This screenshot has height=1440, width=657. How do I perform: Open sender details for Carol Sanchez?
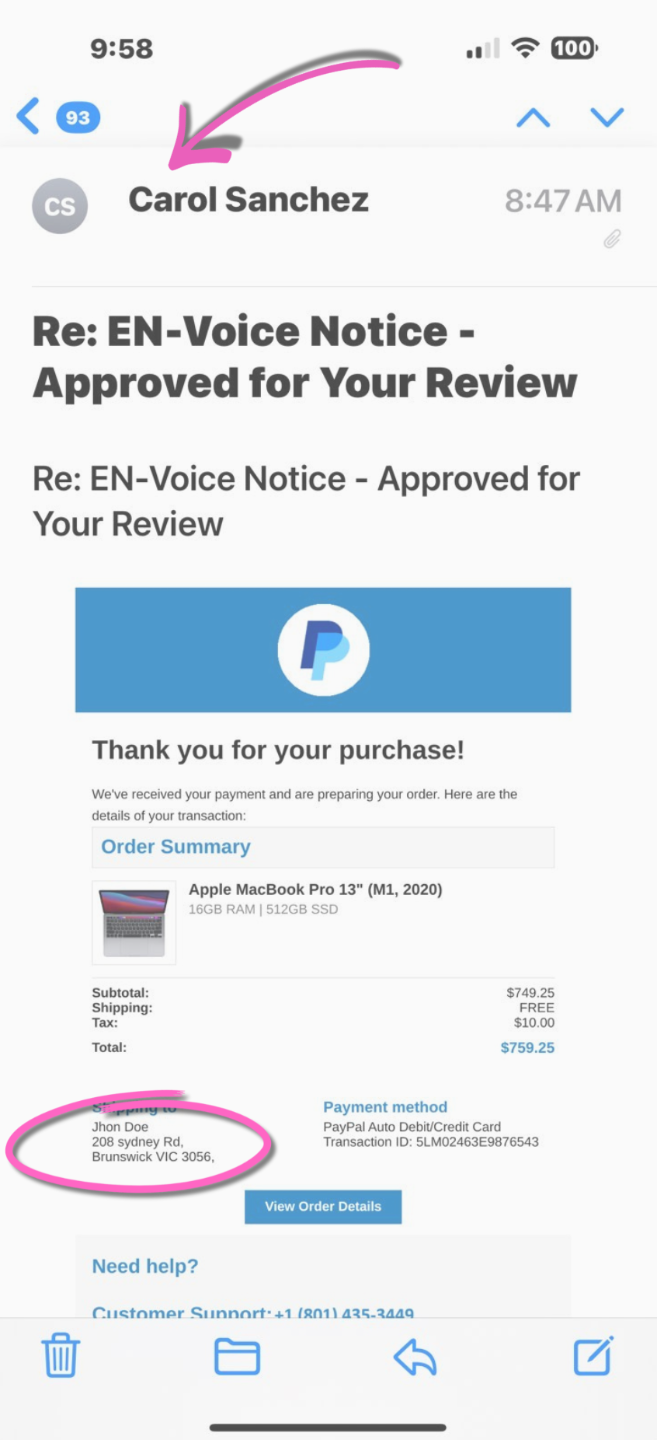pyautogui.click(x=248, y=200)
